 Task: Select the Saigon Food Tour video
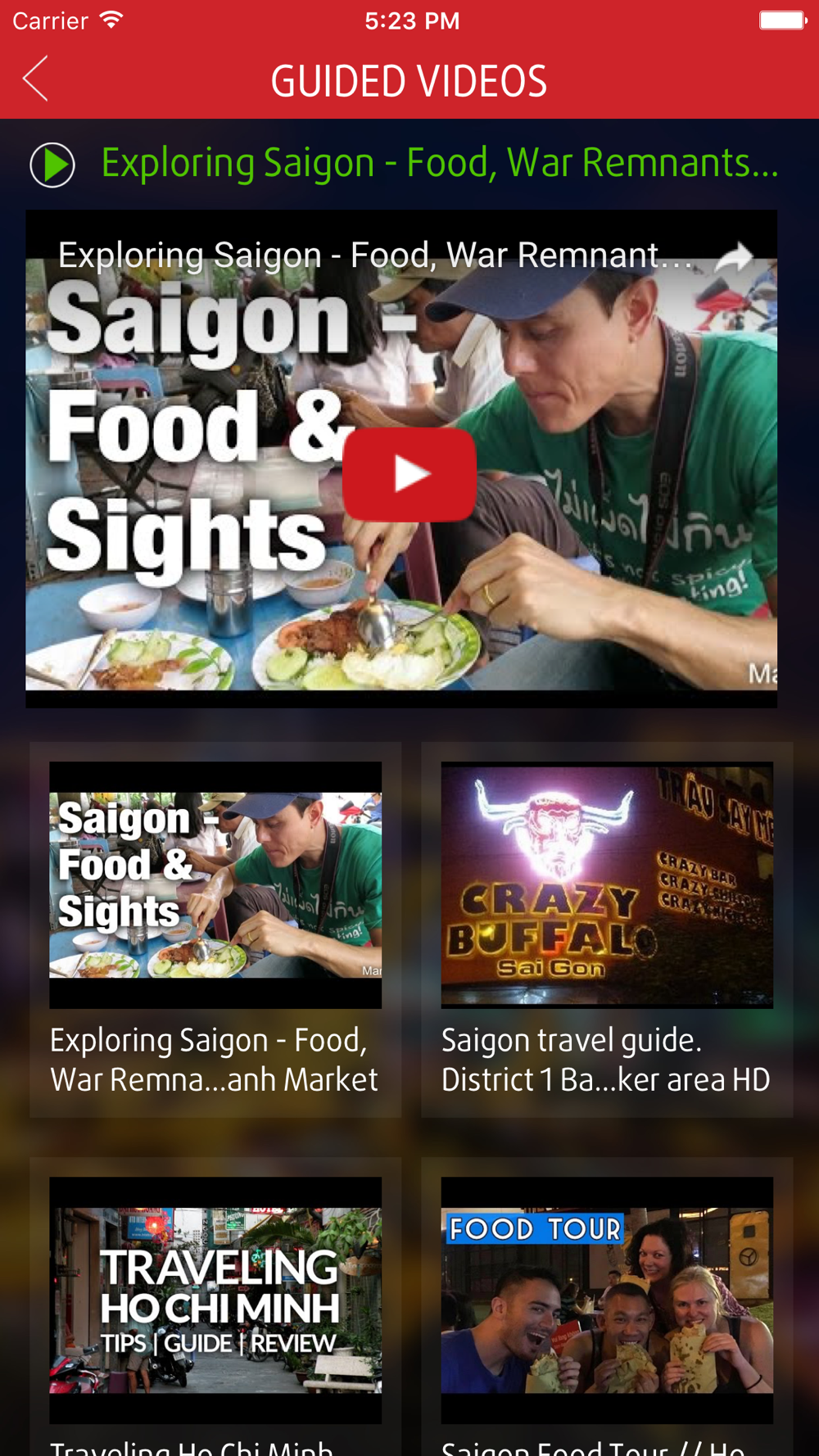click(607, 1306)
